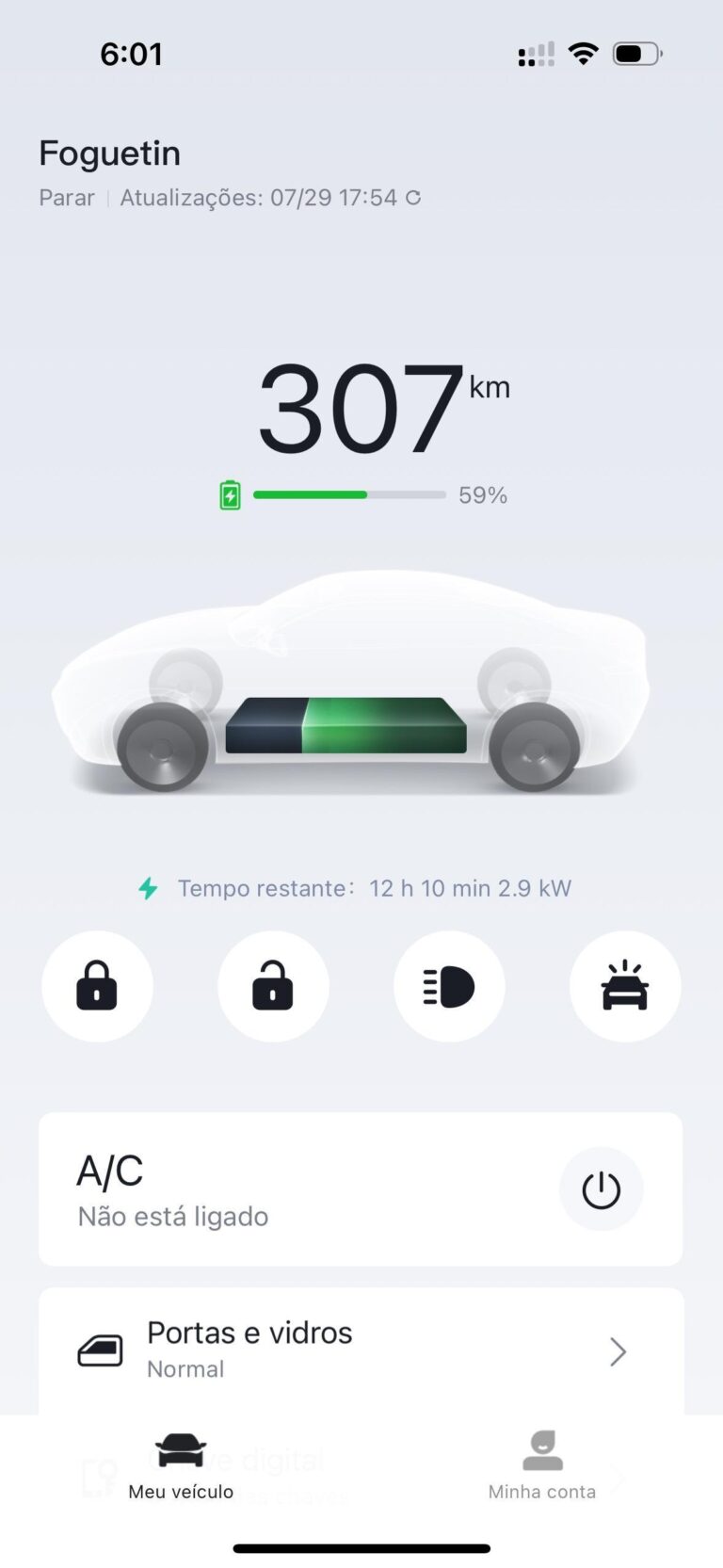Open Portas e vidros
Image resolution: width=723 pixels, height=1568 pixels.
[x=361, y=1350]
